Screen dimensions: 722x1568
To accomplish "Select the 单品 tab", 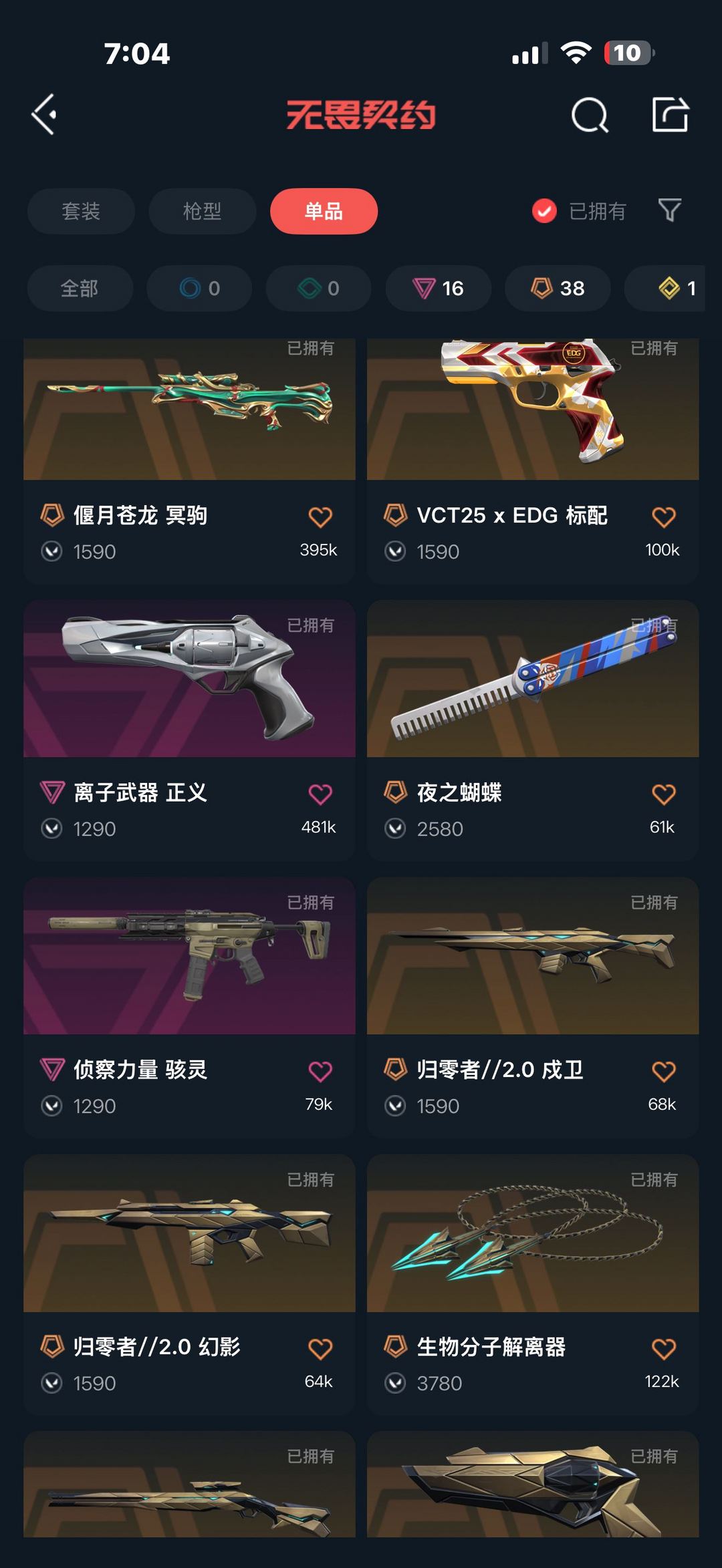I will click(x=324, y=211).
